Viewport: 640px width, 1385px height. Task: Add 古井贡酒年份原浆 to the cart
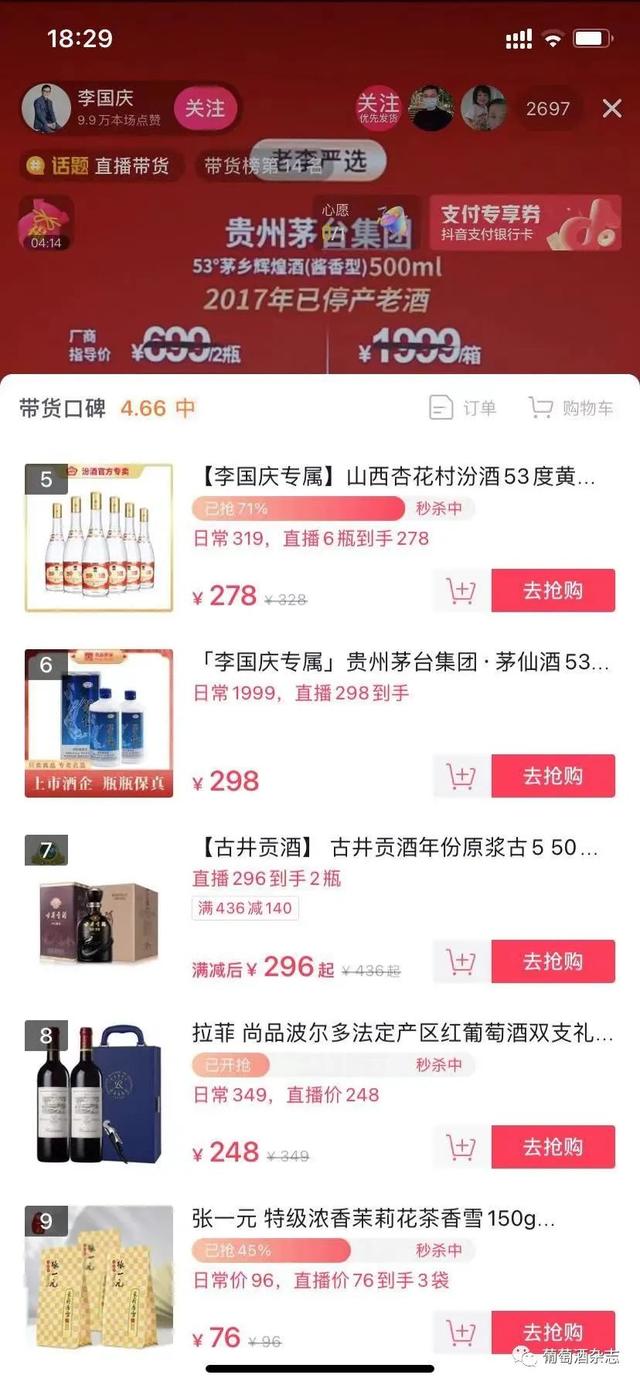(x=461, y=962)
